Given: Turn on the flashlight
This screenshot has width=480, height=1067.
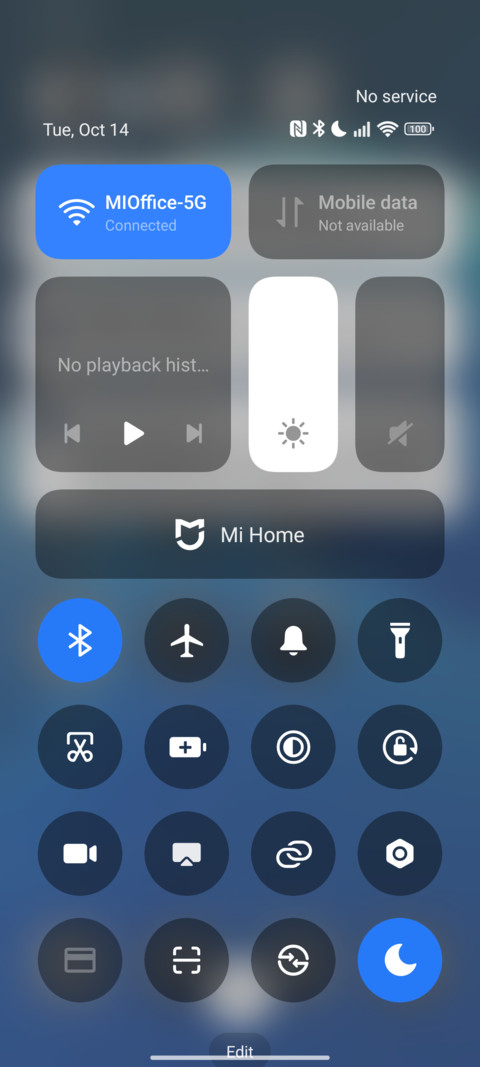Looking at the screenshot, I should click(x=400, y=640).
